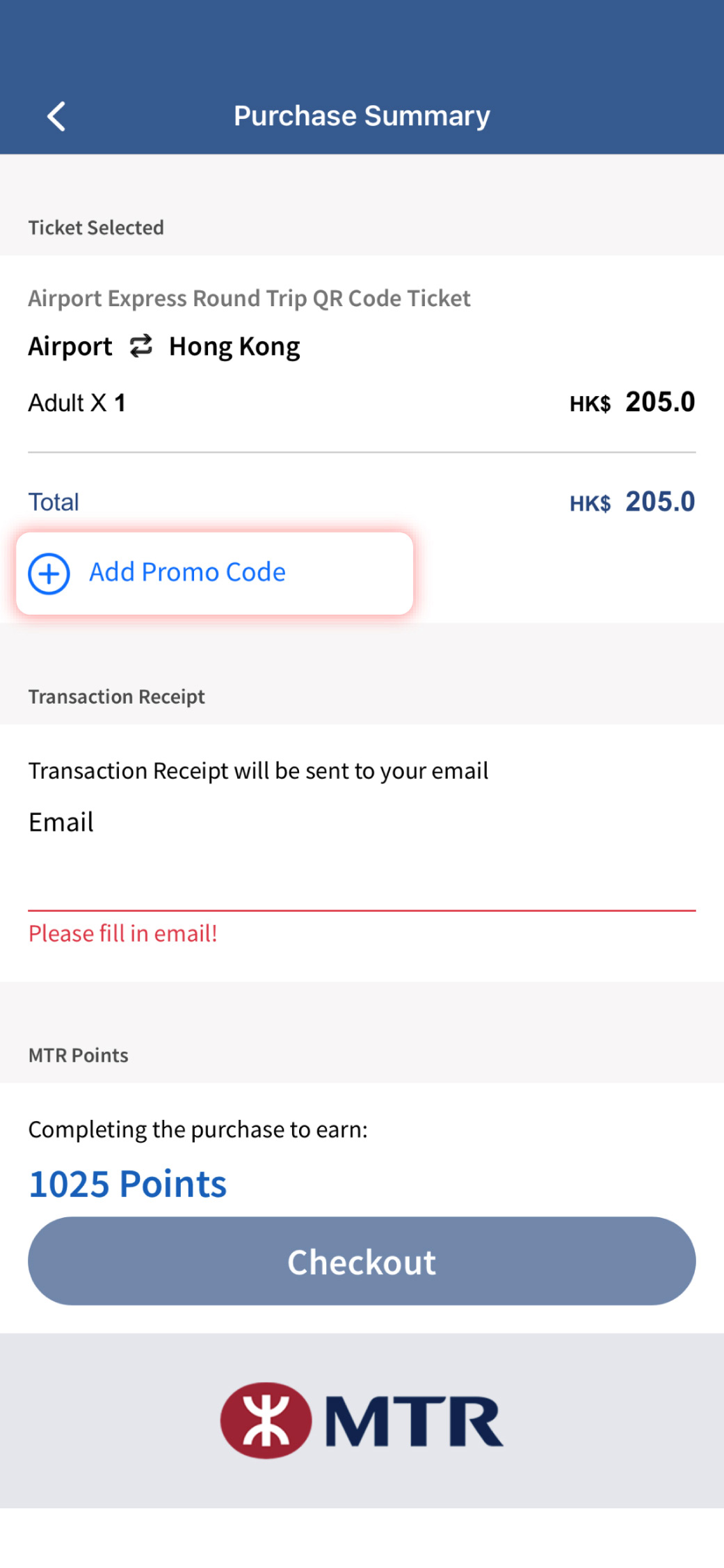Select the Purchase Summary title
The image size is (724, 1568).
tap(361, 116)
